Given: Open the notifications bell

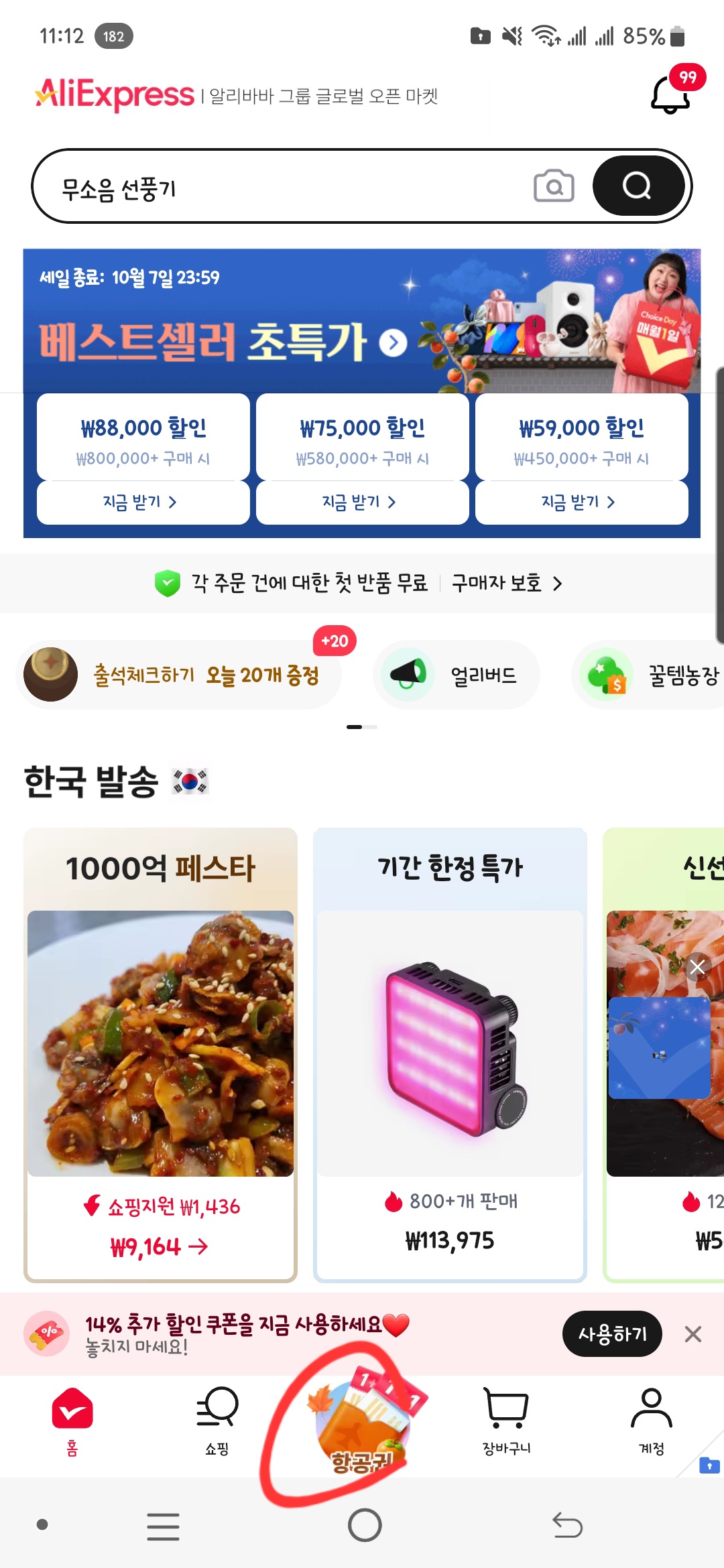Looking at the screenshot, I should tap(670, 95).
